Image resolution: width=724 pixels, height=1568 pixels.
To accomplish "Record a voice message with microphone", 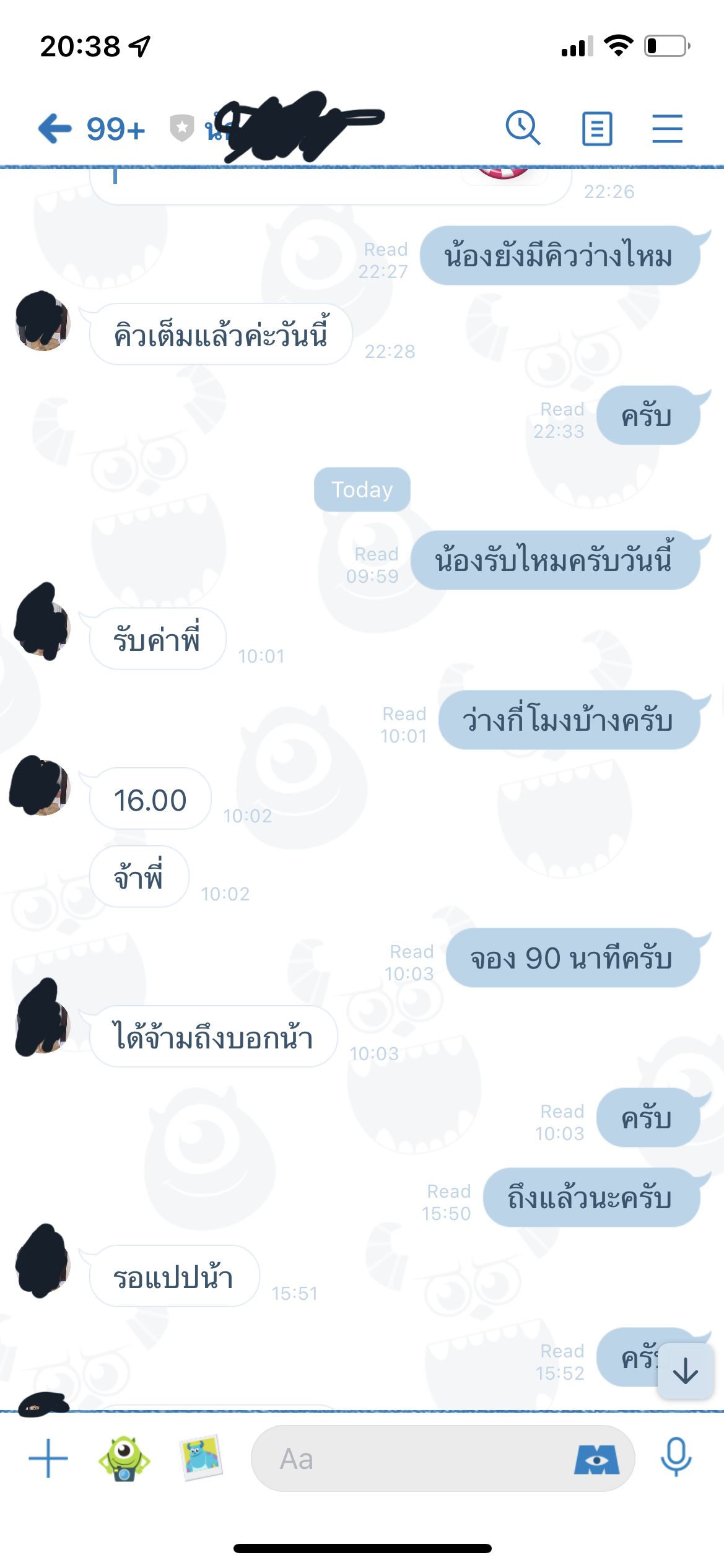I will tap(676, 1457).
